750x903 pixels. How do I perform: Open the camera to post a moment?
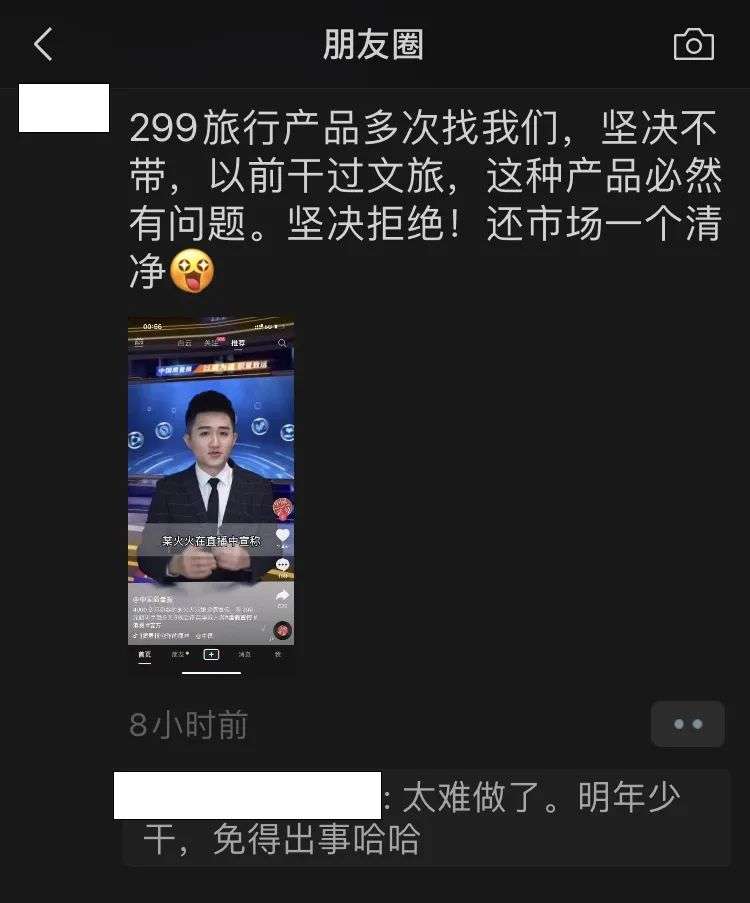(693, 45)
